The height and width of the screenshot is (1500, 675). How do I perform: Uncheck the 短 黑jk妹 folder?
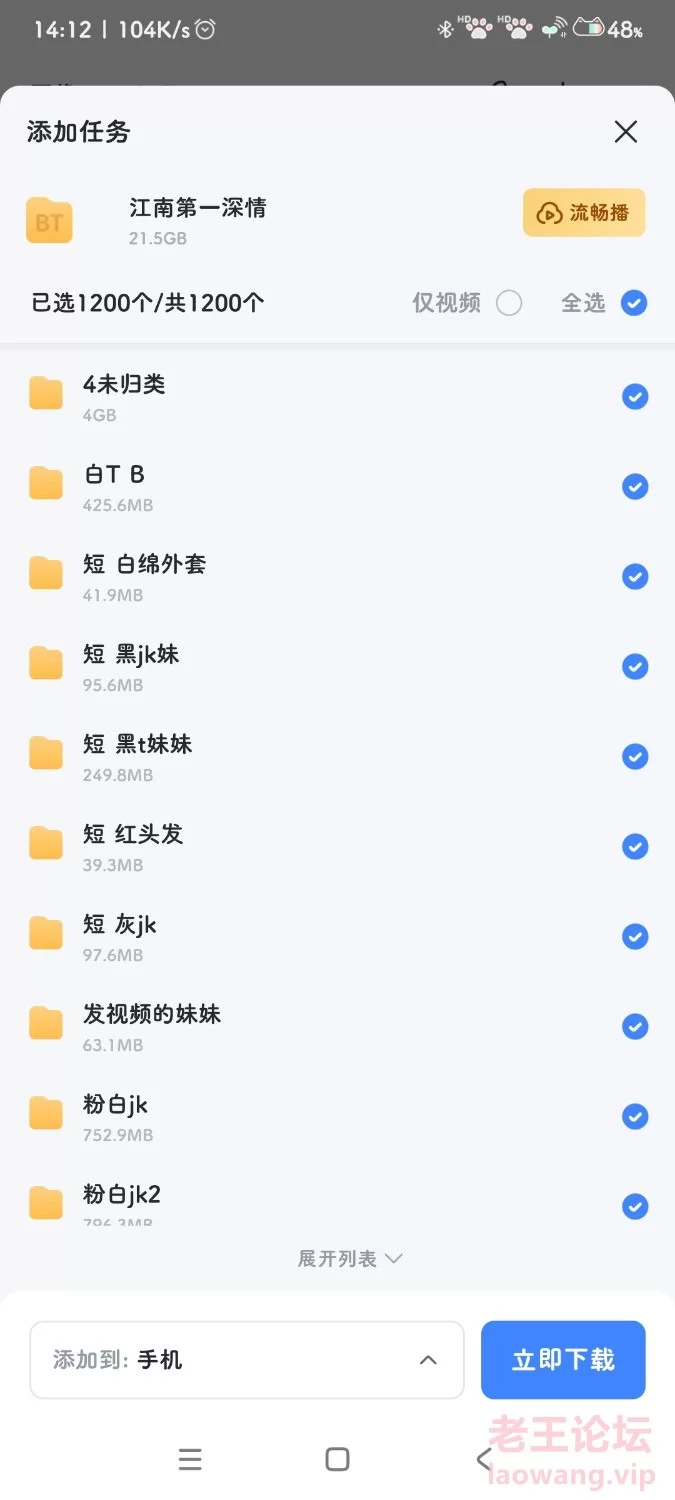coord(635,667)
